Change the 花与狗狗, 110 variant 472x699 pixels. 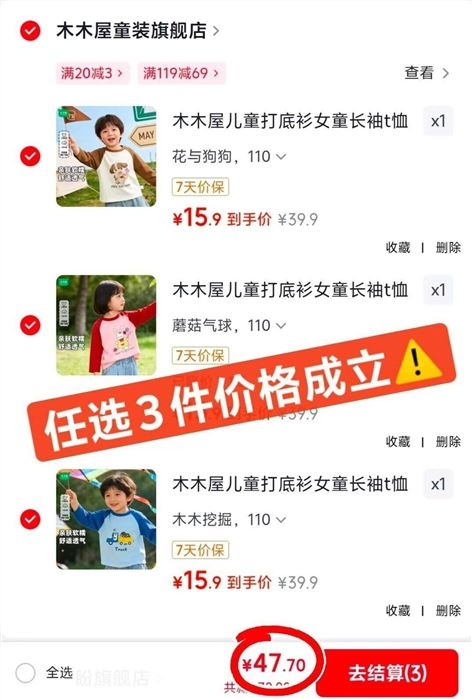pos(229,156)
